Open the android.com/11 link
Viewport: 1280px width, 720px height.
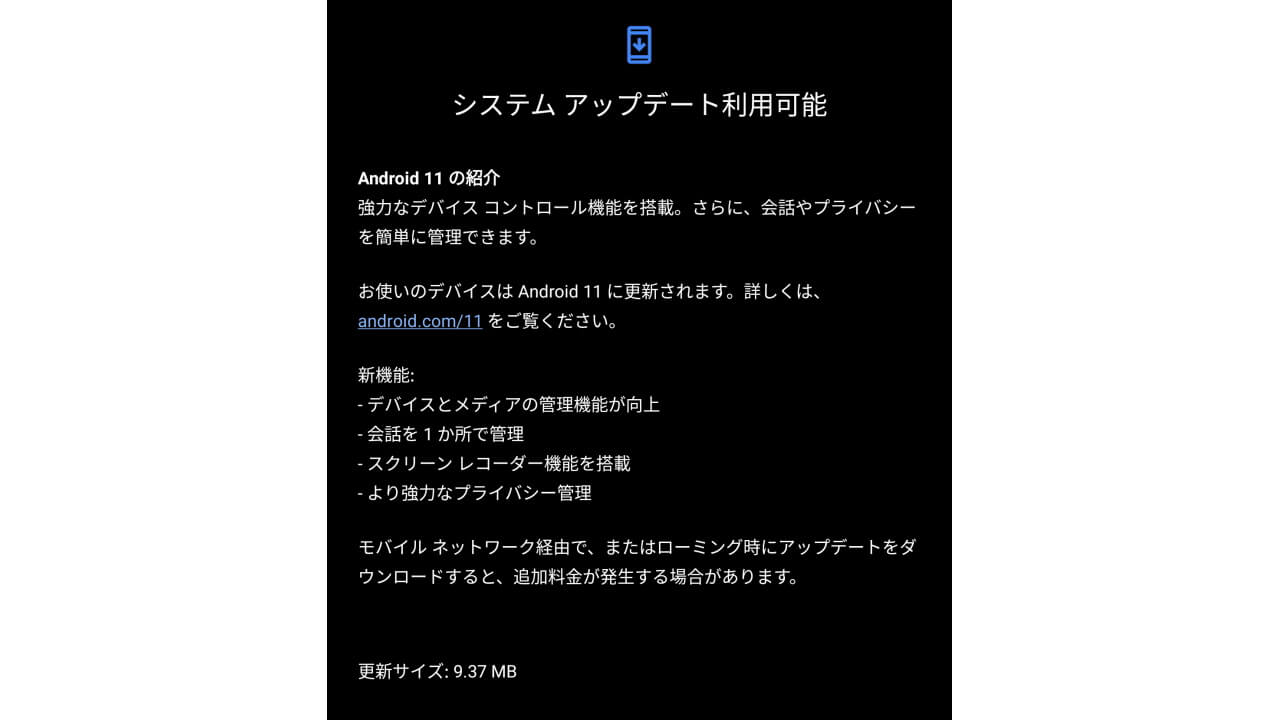420,322
